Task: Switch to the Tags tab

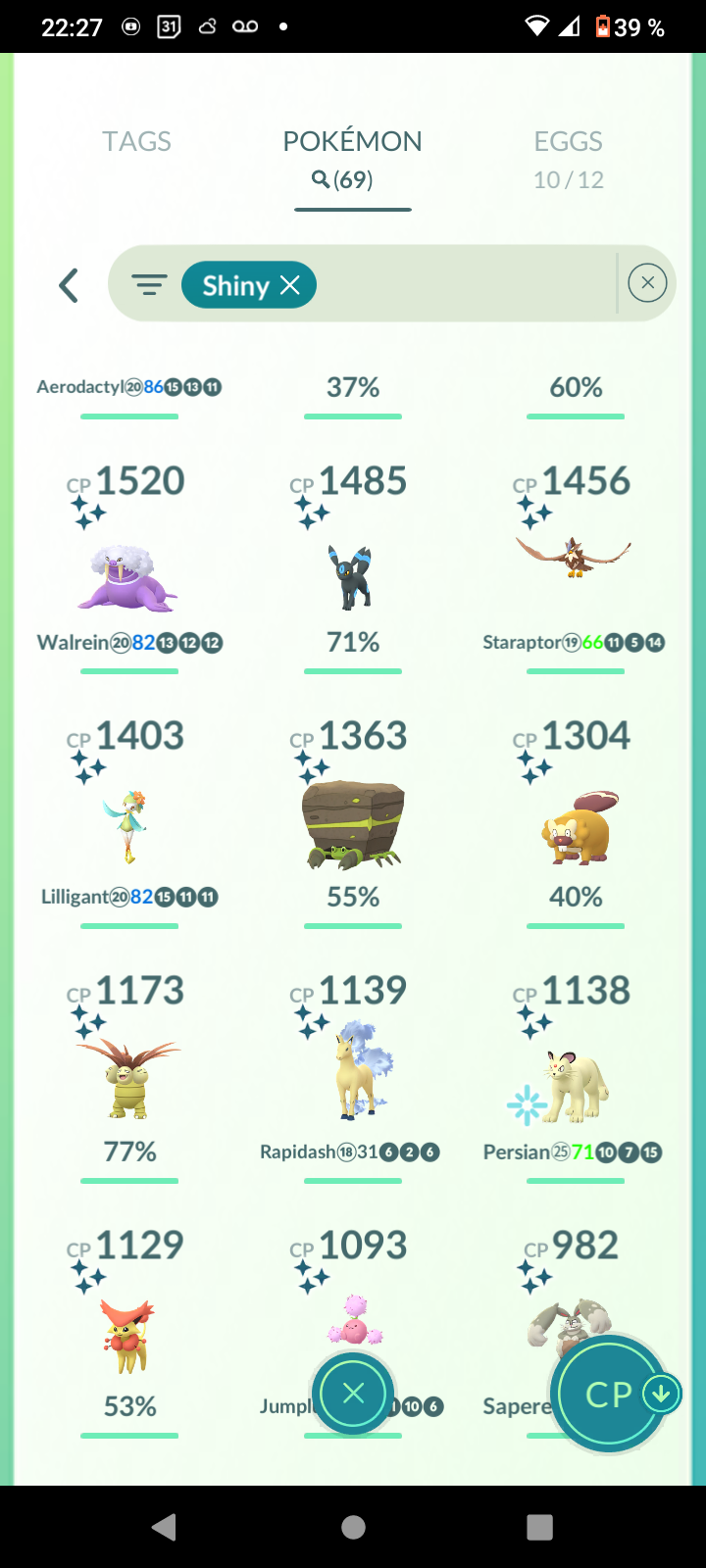Action: click(x=136, y=142)
